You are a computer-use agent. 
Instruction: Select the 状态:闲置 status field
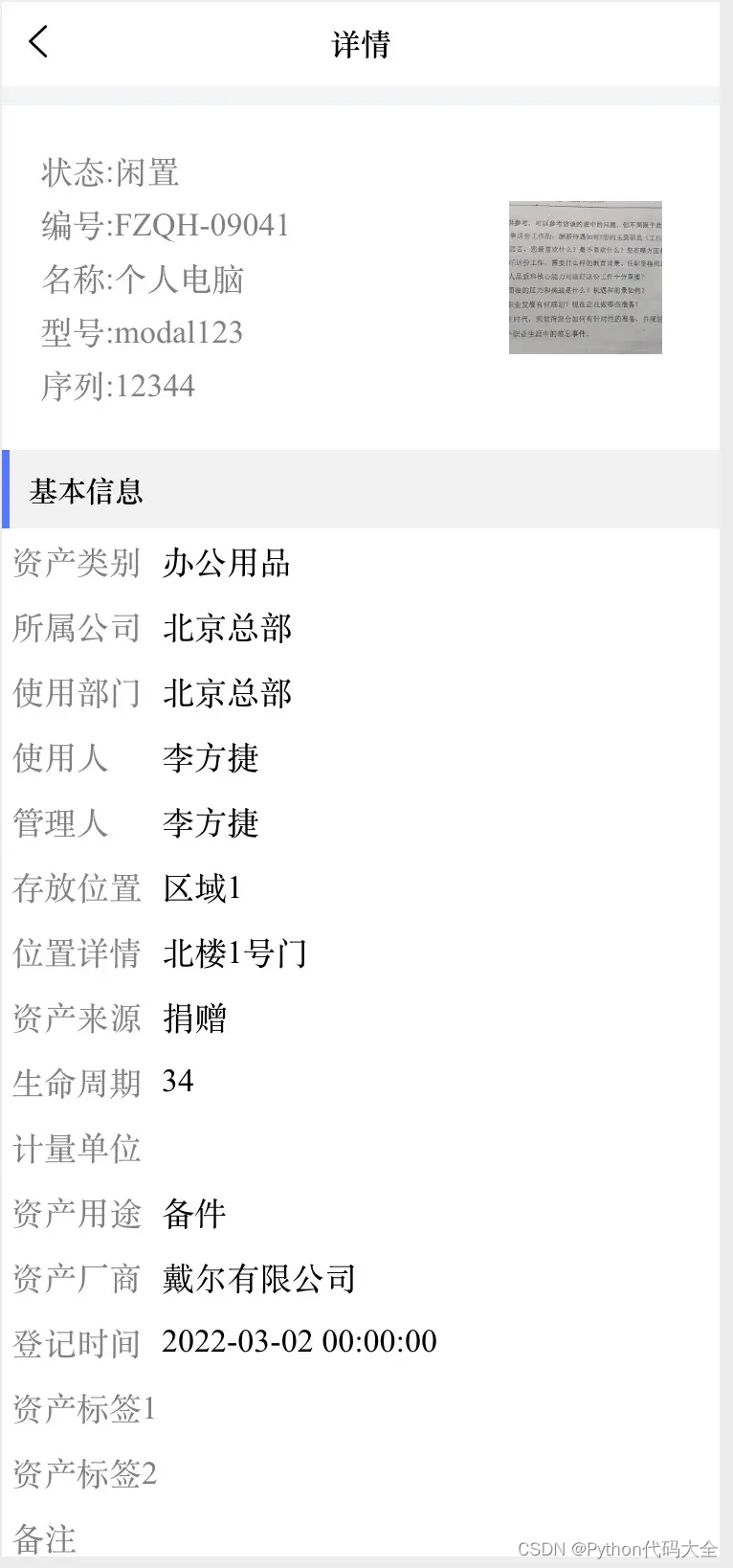tap(115, 173)
